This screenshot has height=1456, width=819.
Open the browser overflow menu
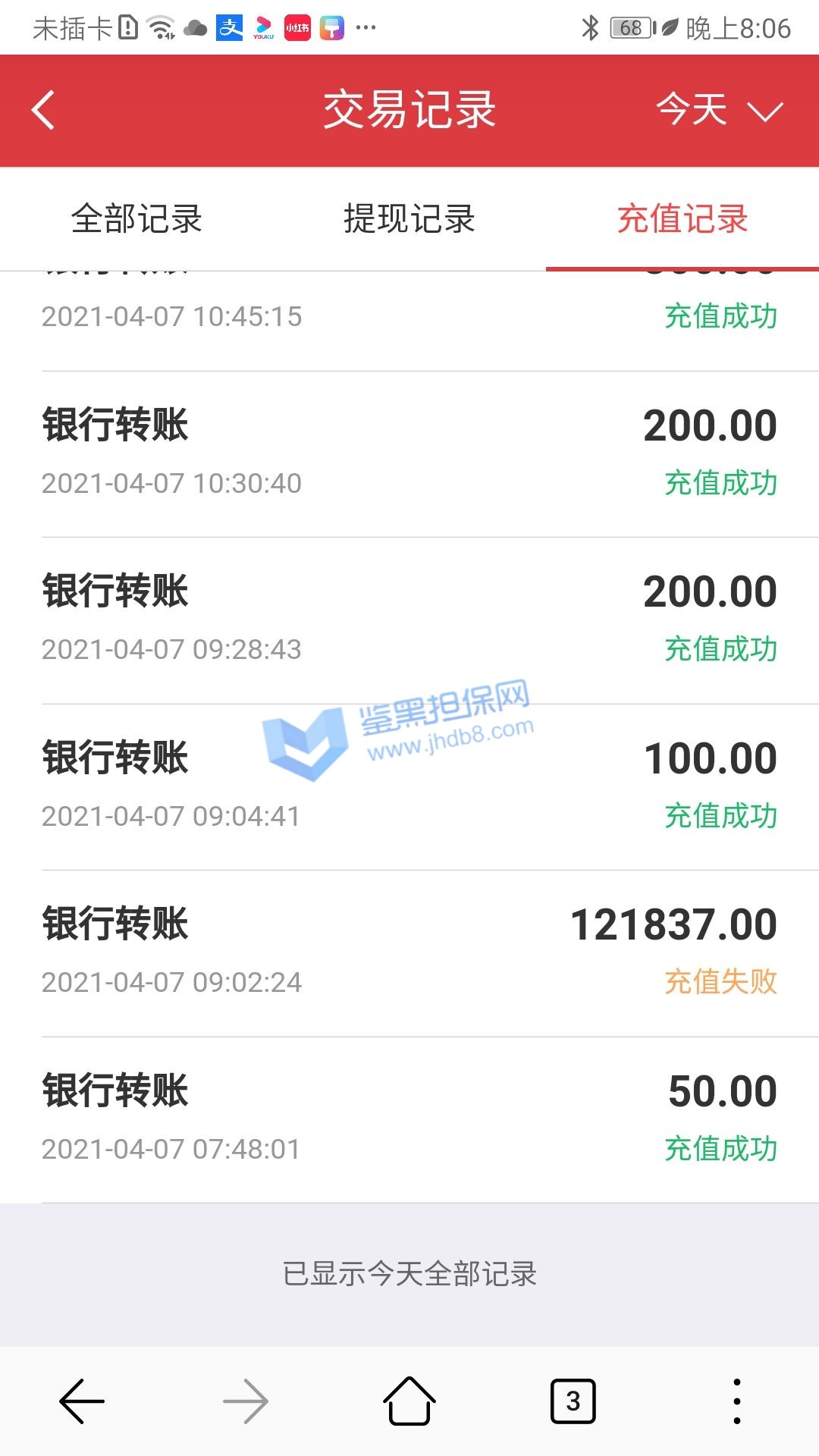pyautogui.click(x=736, y=1401)
